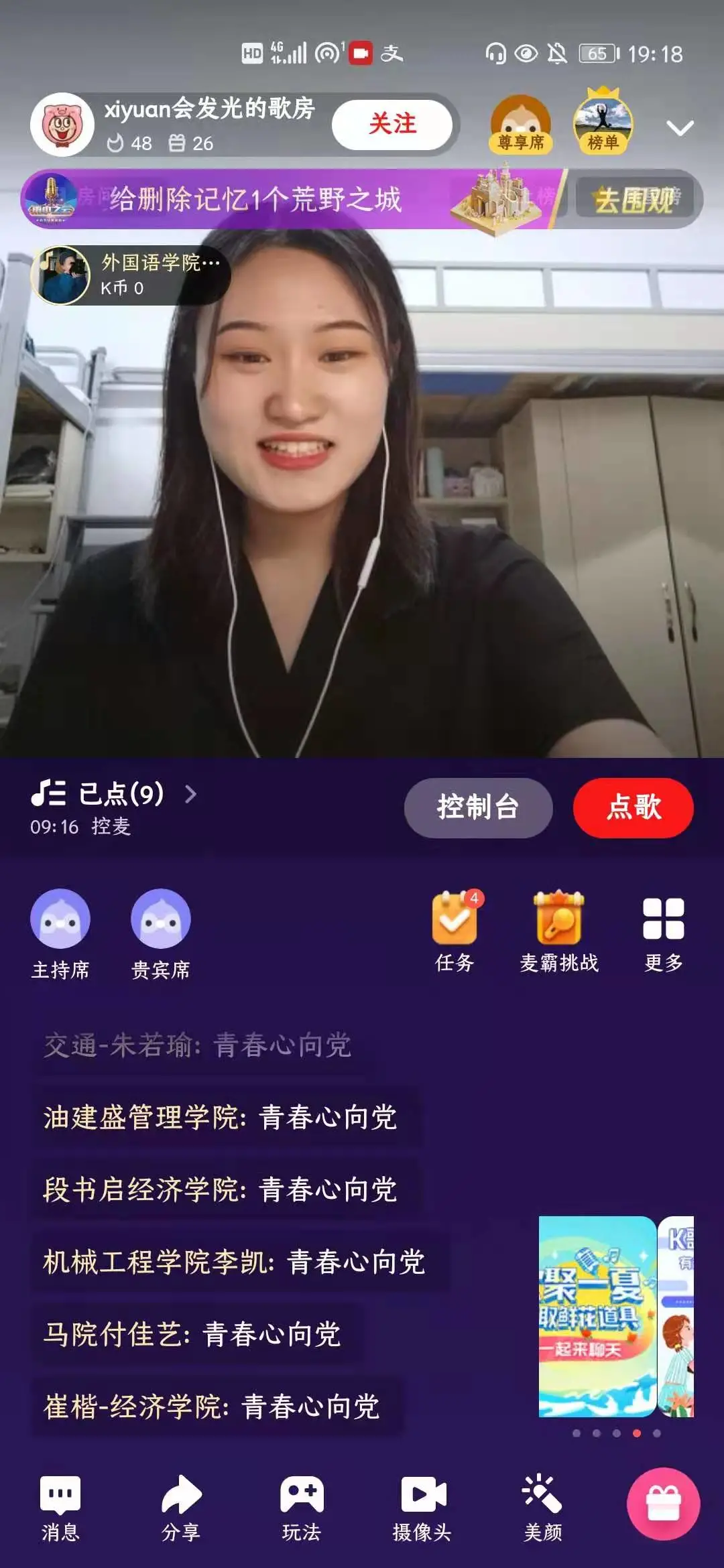Collapse room with the down chevron
724x1568 pixels.
tap(680, 127)
